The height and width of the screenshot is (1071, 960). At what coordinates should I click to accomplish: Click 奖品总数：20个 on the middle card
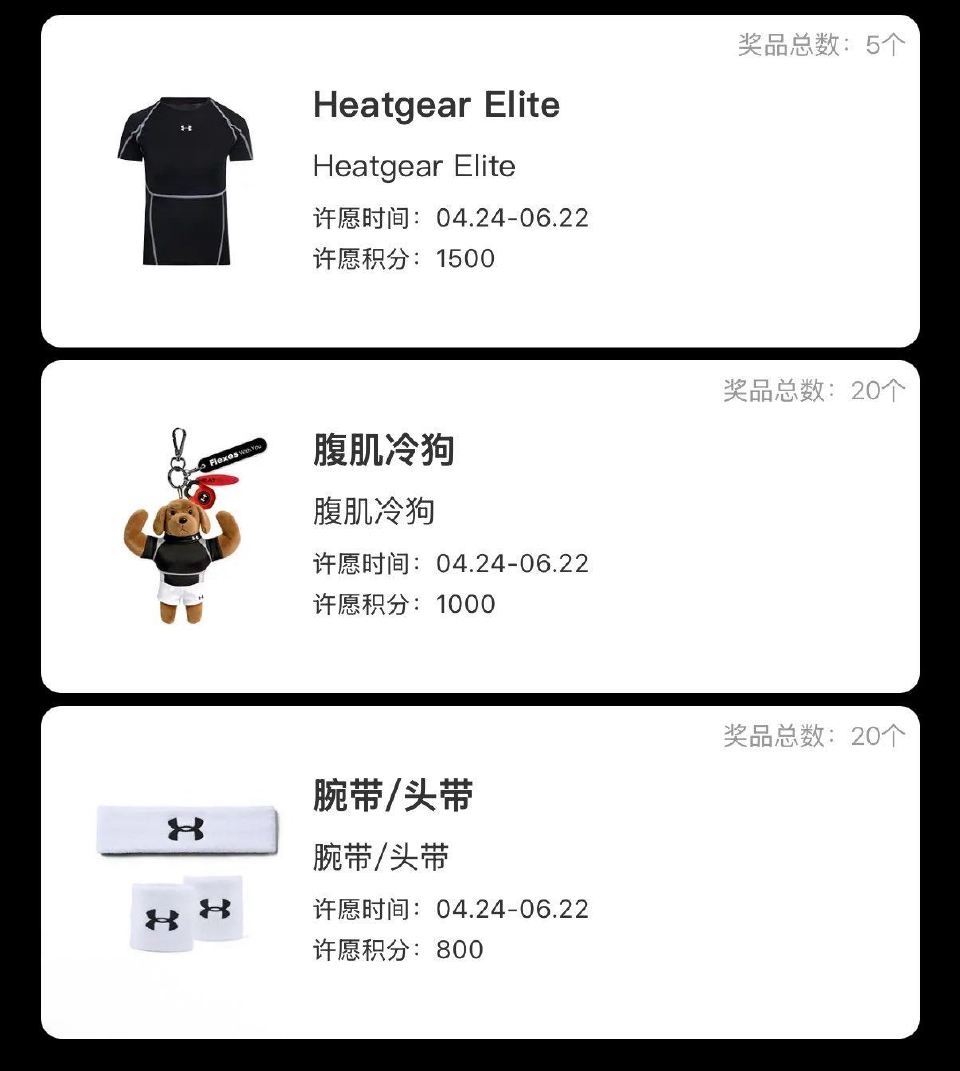pyautogui.click(x=813, y=390)
